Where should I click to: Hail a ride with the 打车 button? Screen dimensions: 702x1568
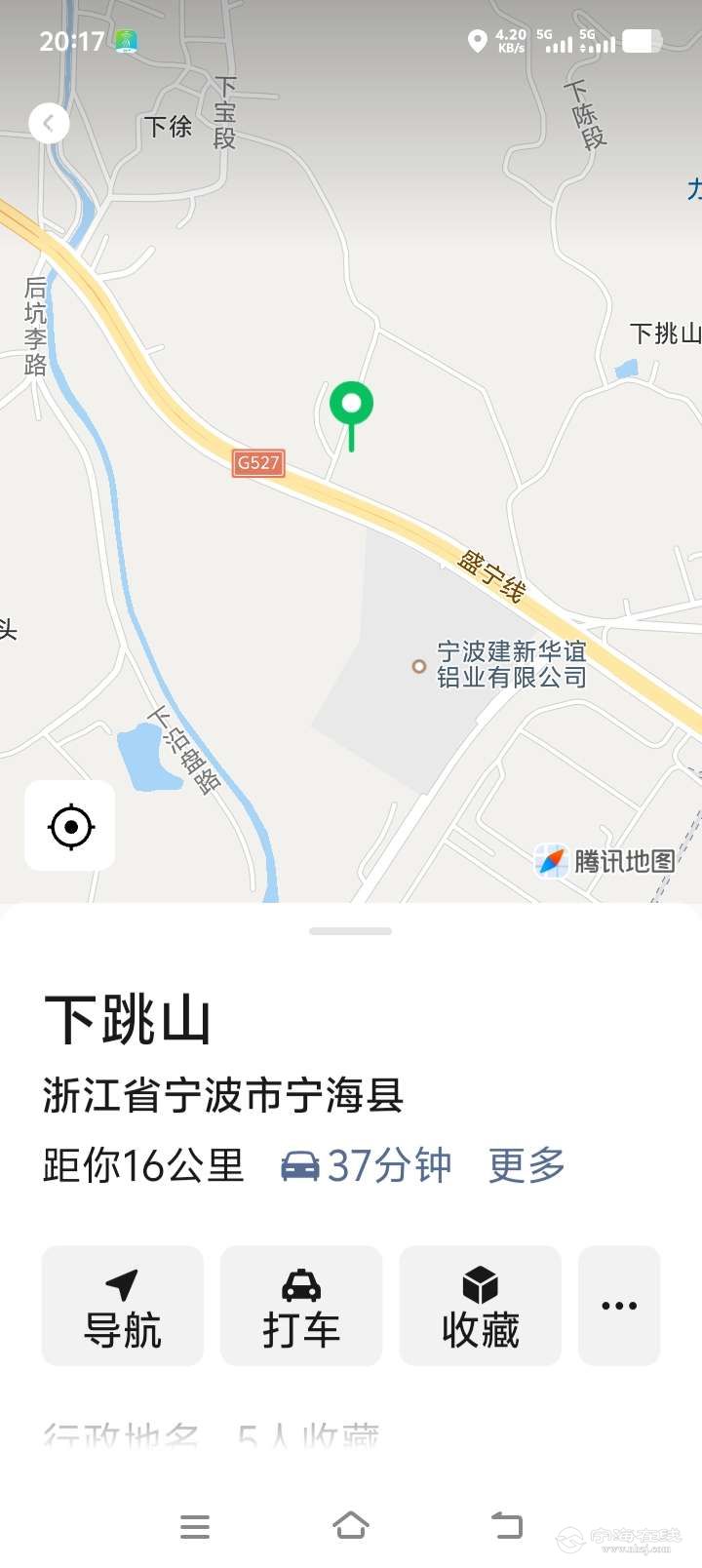click(x=301, y=1306)
